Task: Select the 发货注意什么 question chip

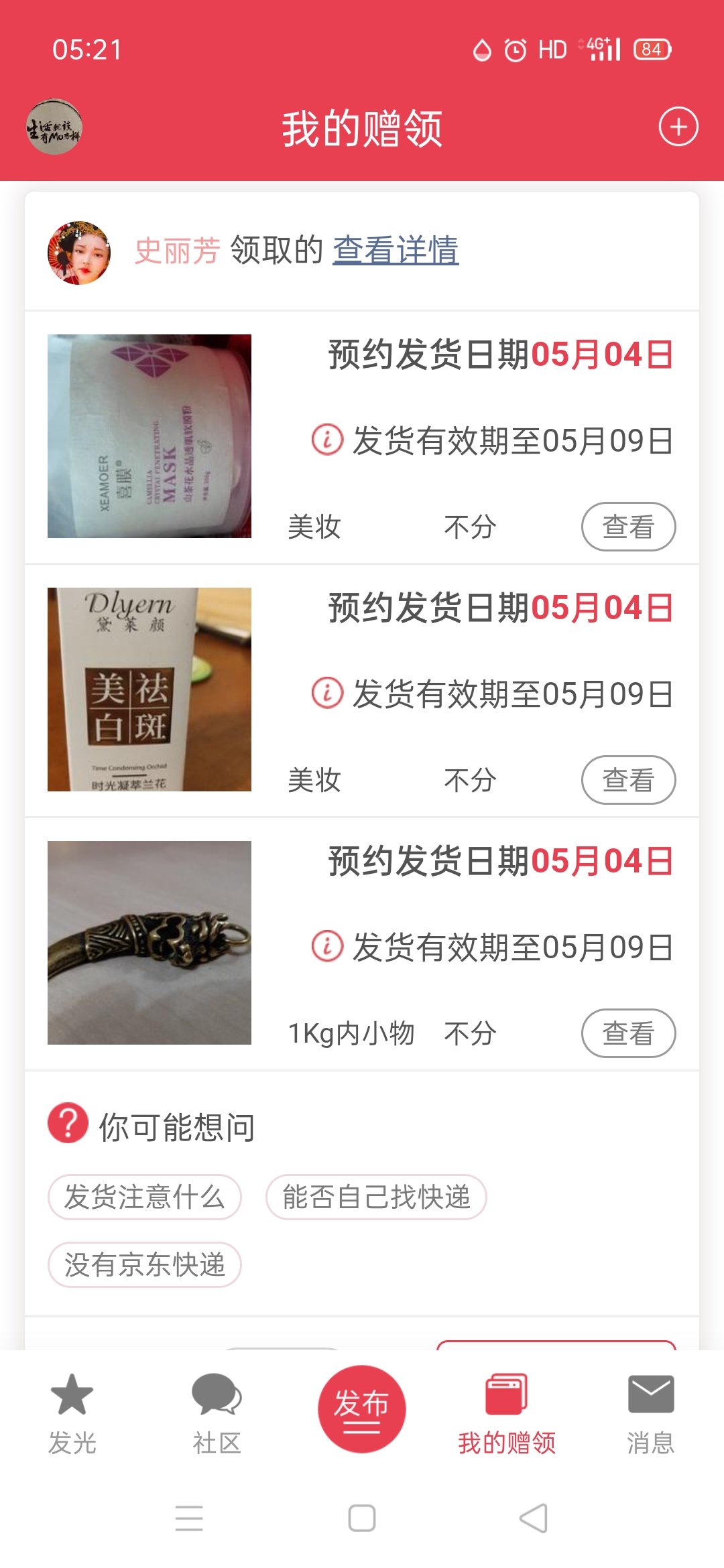Action: [x=145, y=1197]
